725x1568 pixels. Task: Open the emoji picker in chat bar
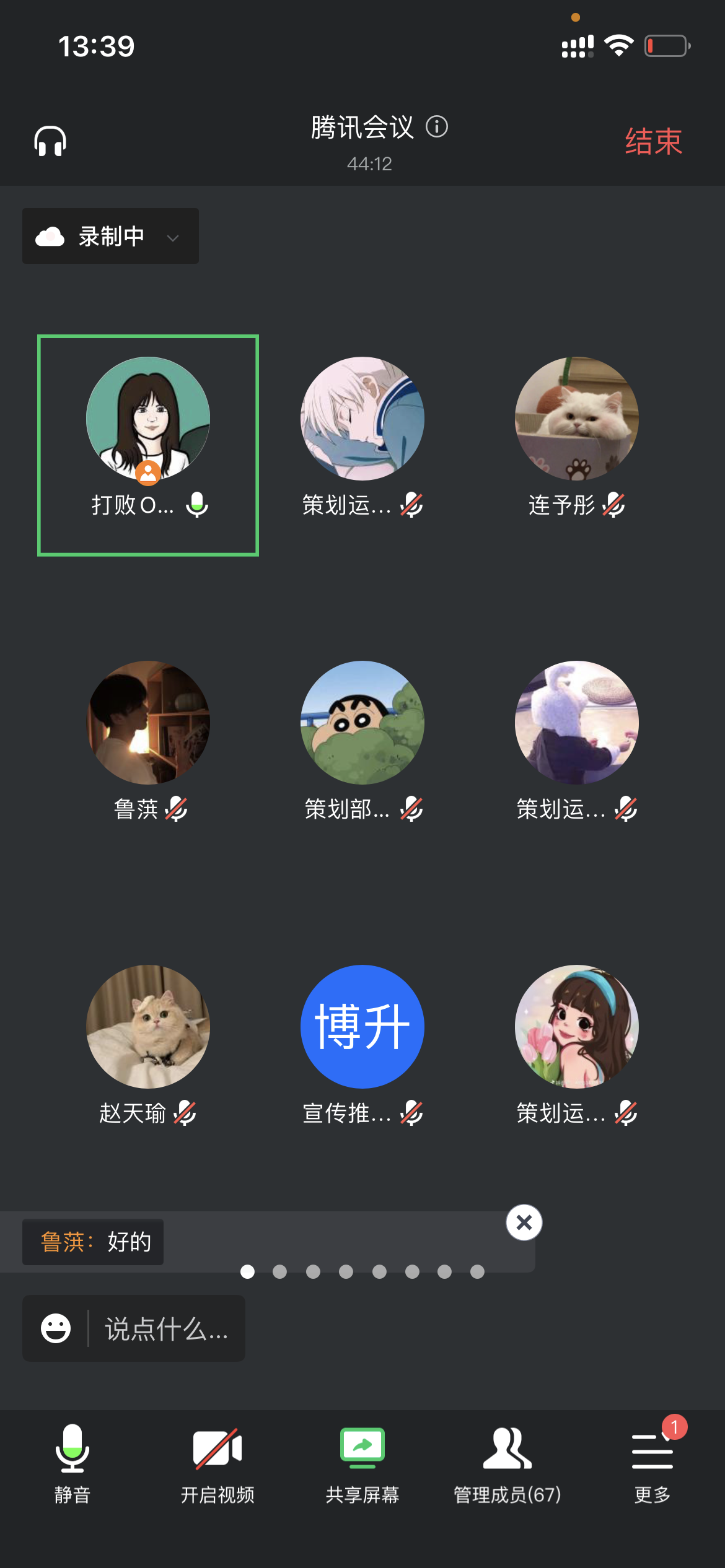pyautogui.click(x=56, y=1329)
